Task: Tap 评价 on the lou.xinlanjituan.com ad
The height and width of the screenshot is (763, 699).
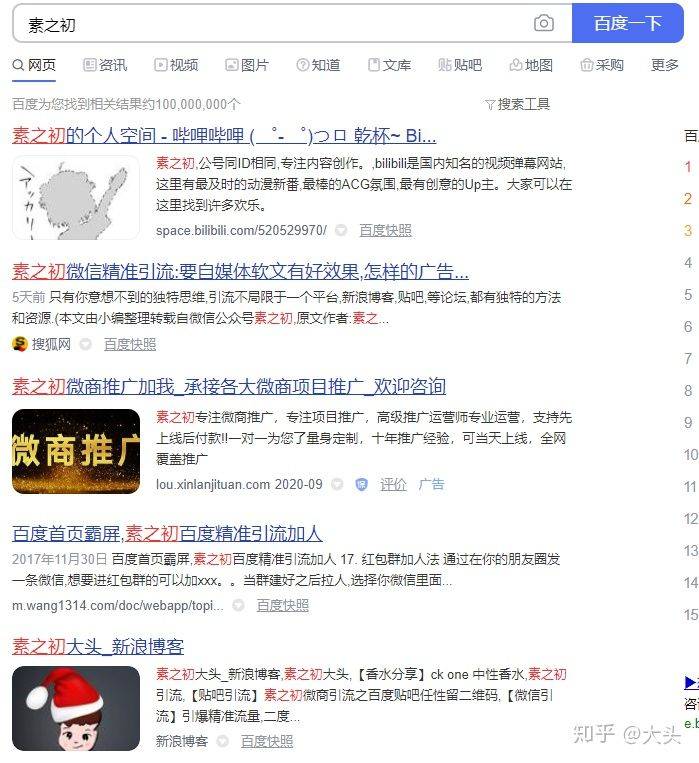Action: click(393, 484)
